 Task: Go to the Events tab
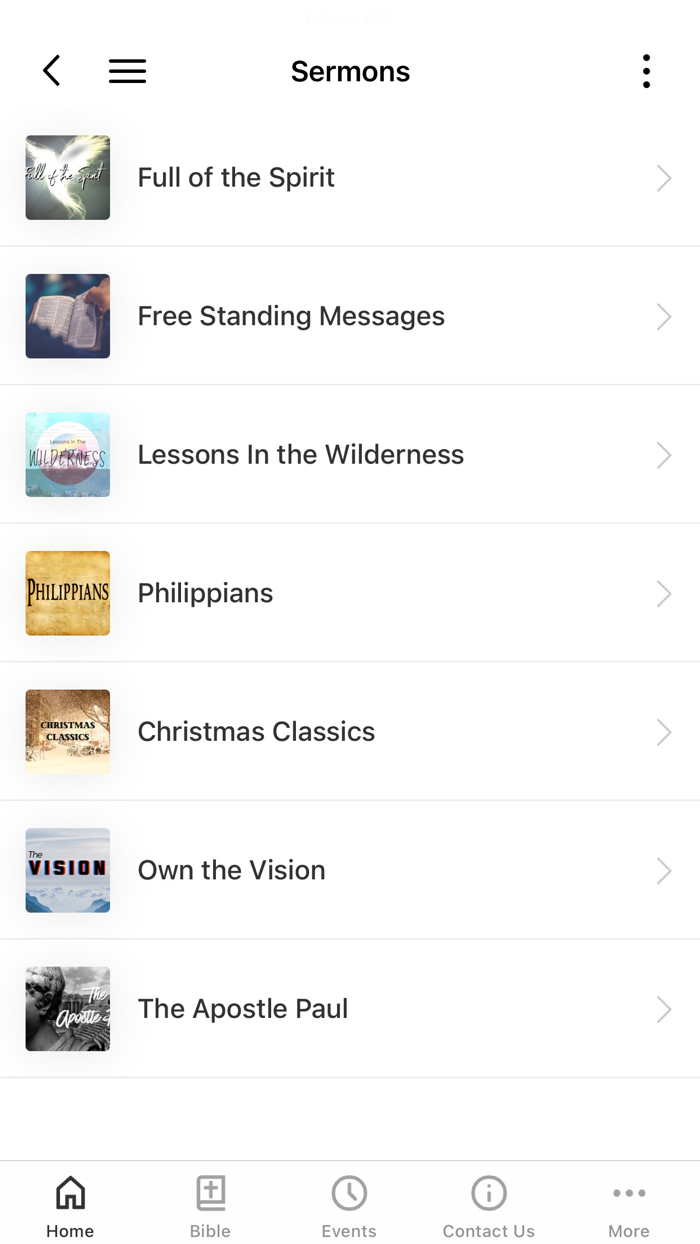pos(349,1206)
